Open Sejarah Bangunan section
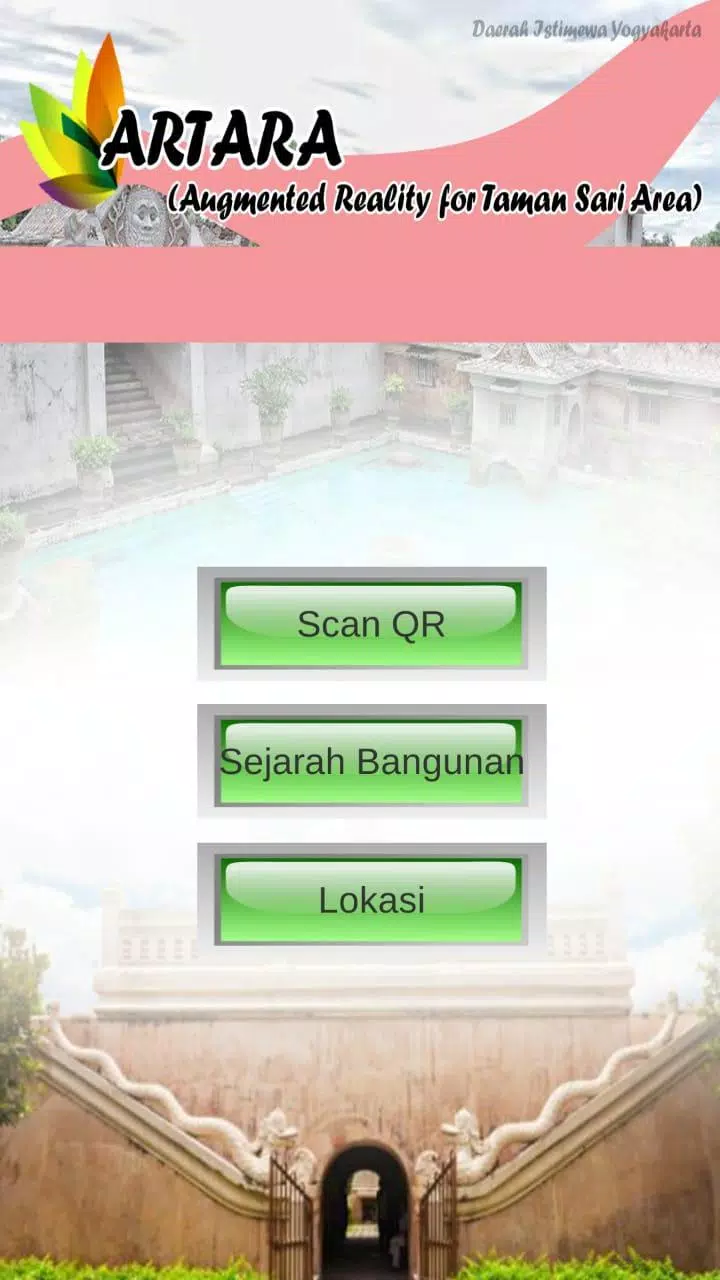The height and width of the screenshot is (1280, 720). 371,762
